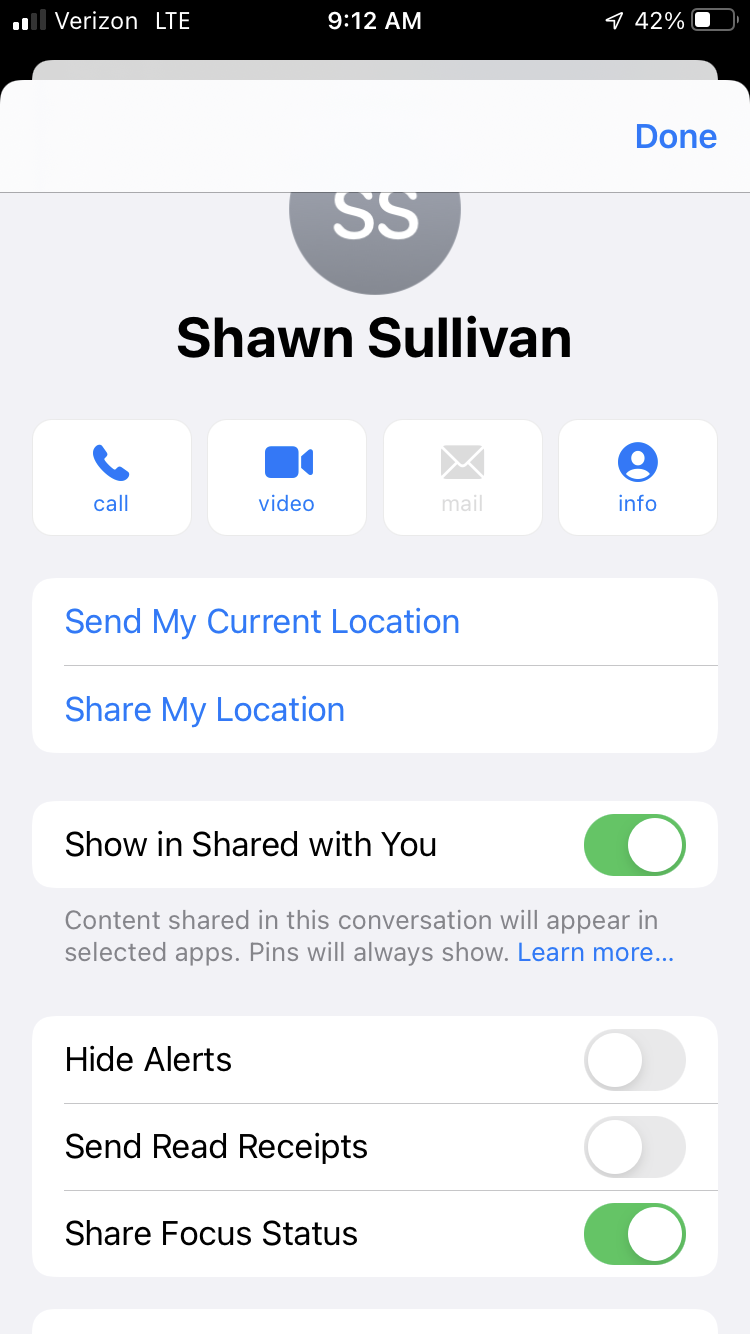Call Shawn Sullivan

click(x=111, y=477)
